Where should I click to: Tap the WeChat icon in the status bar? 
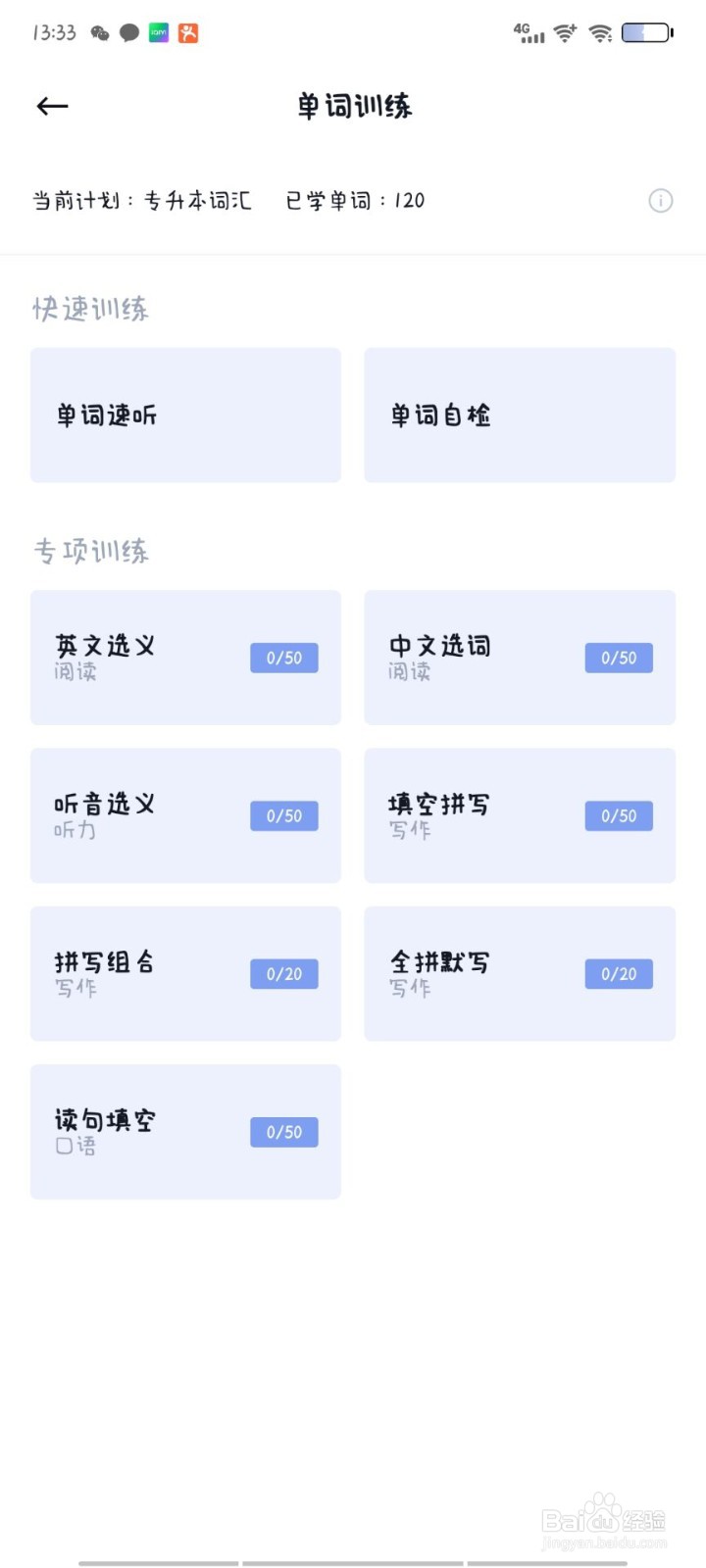(98, 32)
